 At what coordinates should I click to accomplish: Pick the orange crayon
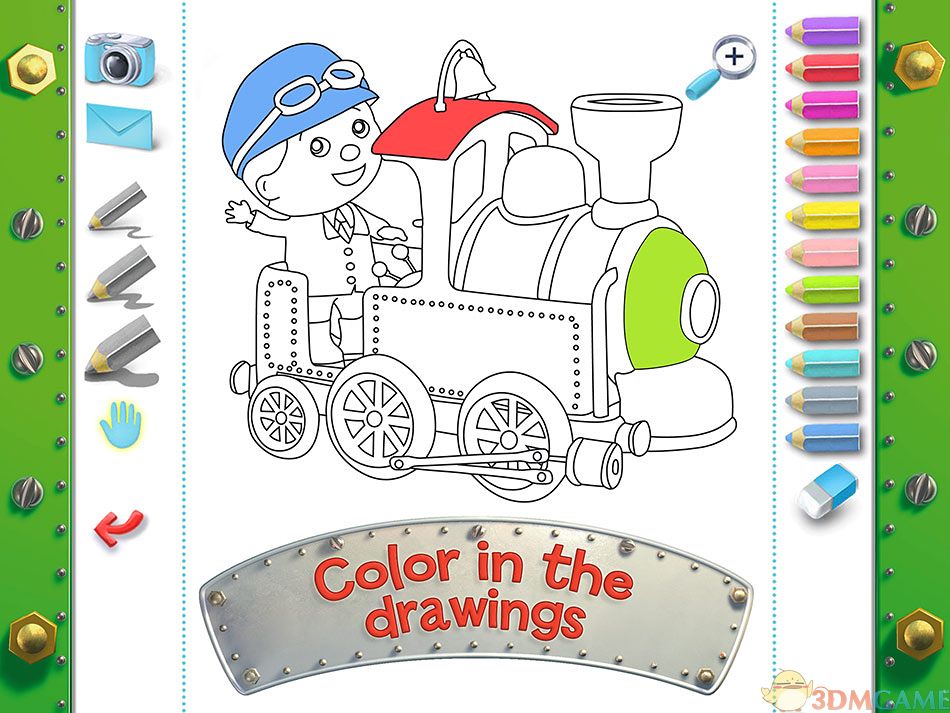pyautogui.click(x=823, y=142)
